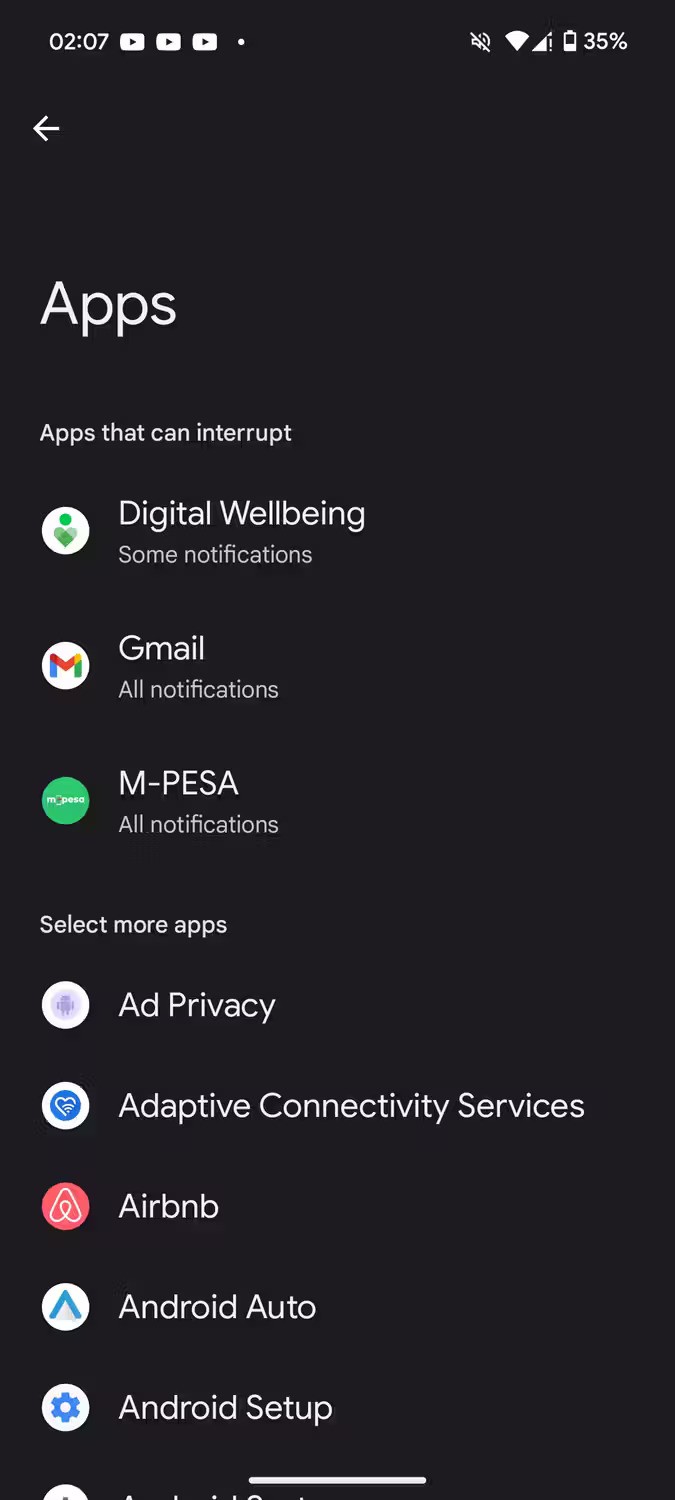Open Gmail interrupt settings
This screenshot has width=675, height=1500.
point(198,666)
